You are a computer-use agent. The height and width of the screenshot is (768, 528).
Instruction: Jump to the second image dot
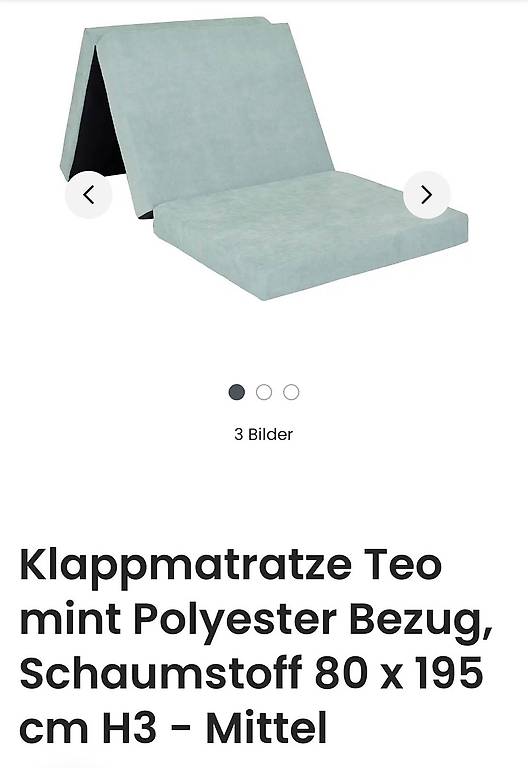pyautogui.click(x=264, y=392)
